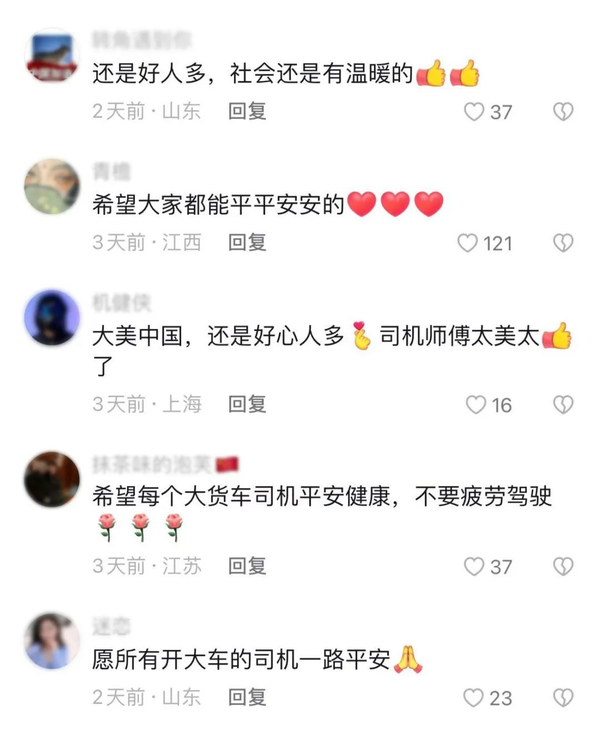Open avatar of the '希望大家都能平平安安的' commenter
Image resolution: width=600 pixels, height=741 pixels.
click(x=51, y=187)
